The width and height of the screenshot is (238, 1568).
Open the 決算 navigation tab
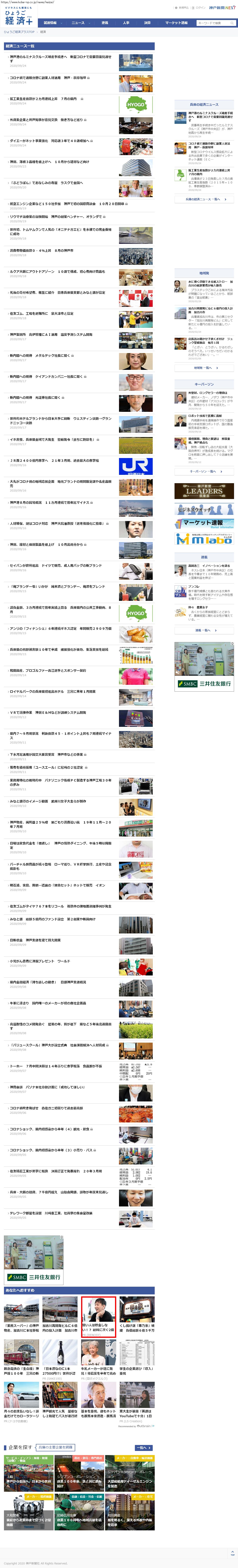point(147,23)
